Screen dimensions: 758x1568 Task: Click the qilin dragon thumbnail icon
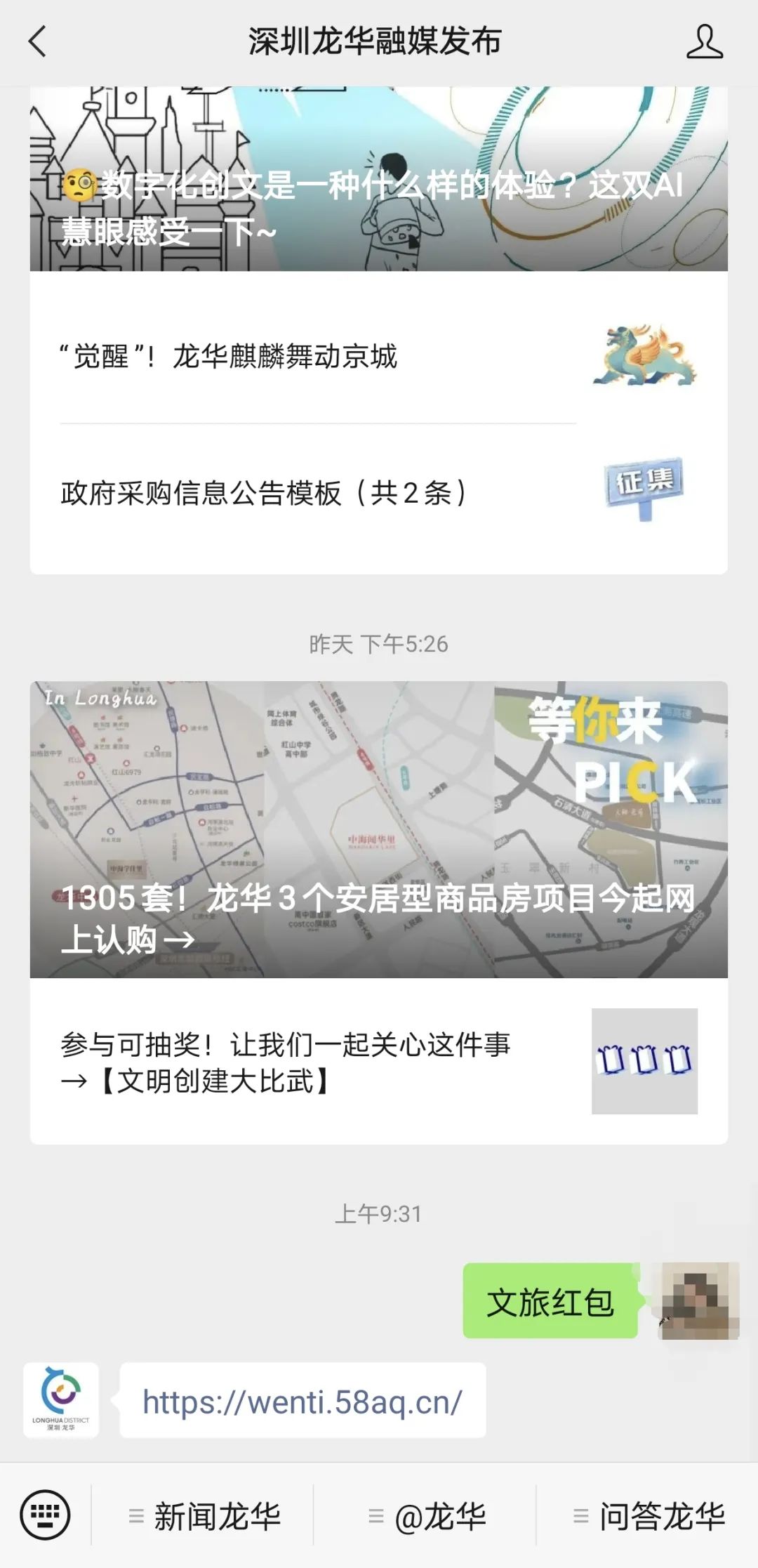pyautogui.click(x=647, y=358)
